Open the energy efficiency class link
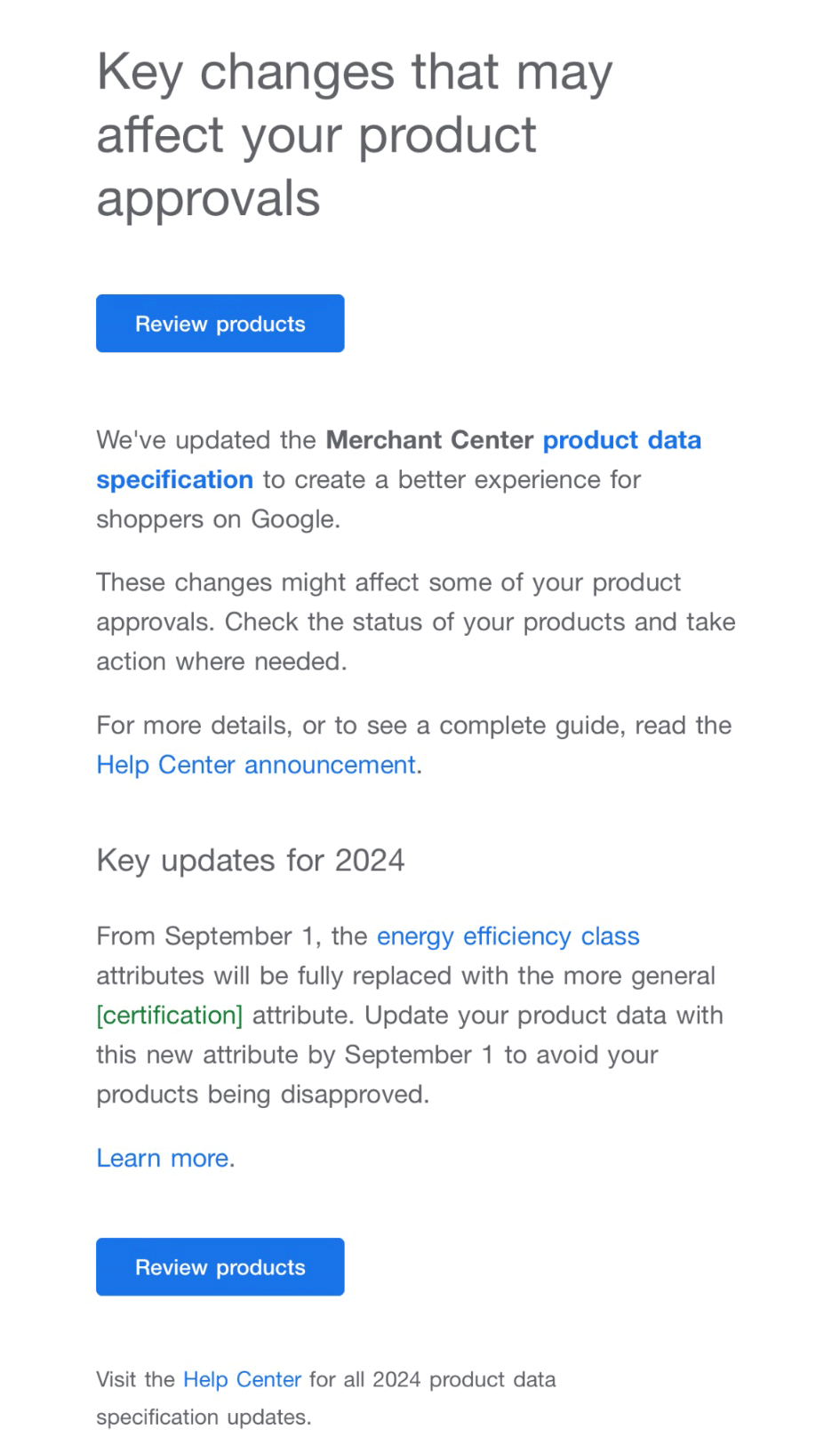The image size is (840, 1453). 508,935
